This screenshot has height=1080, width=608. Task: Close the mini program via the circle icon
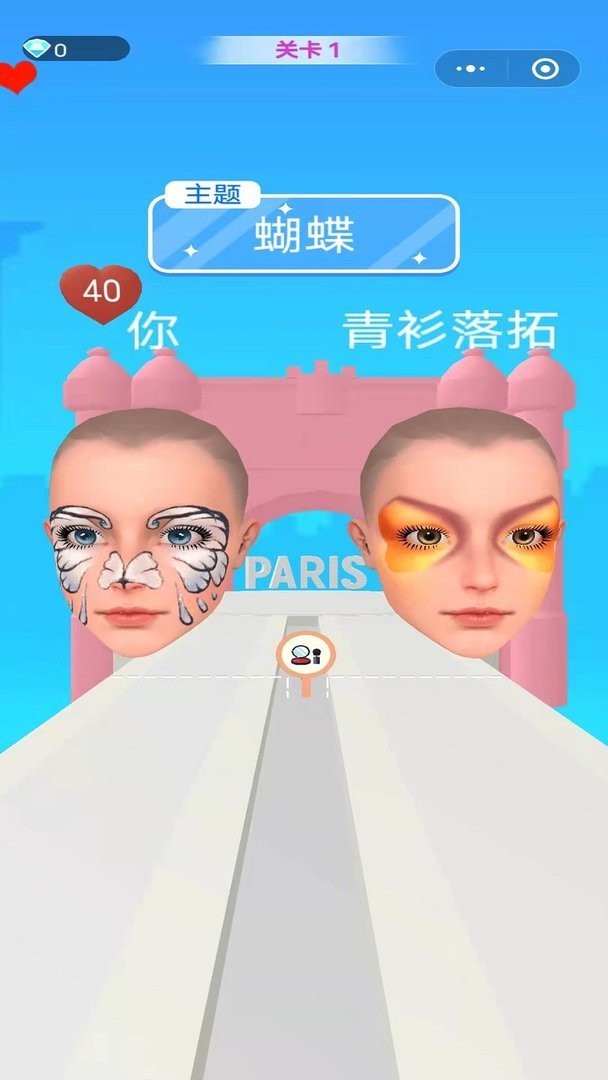tap(544, 69)
